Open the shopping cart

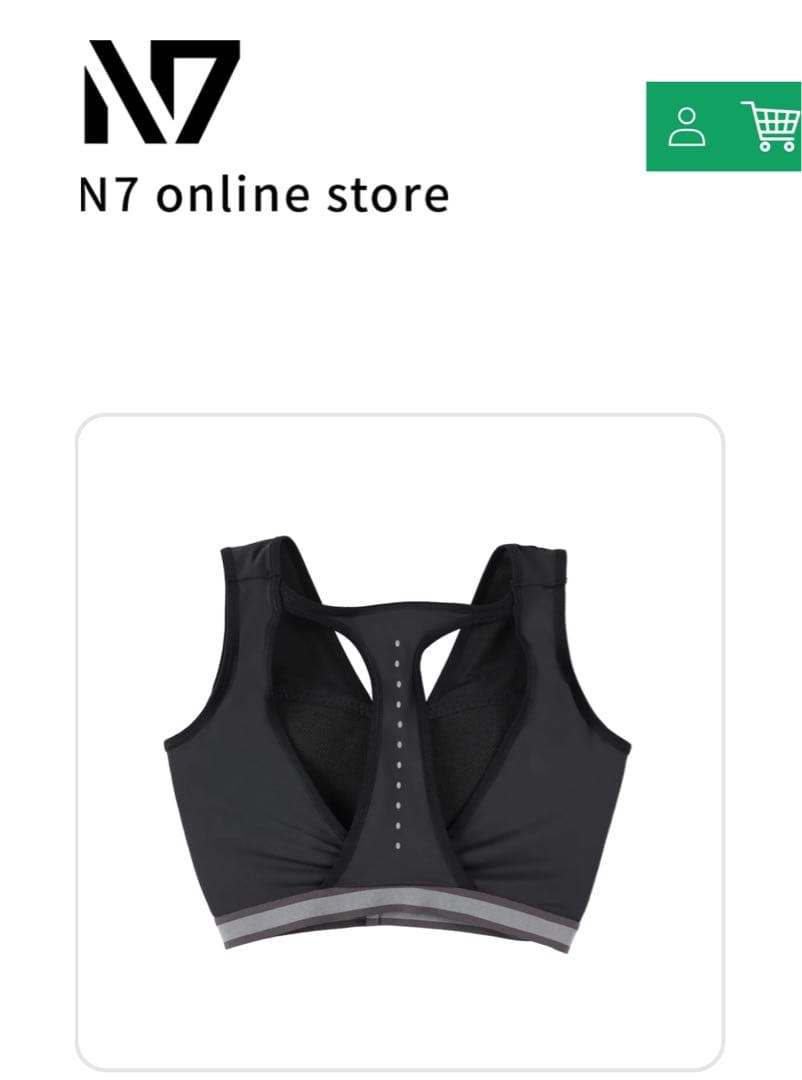pyautogui.click(x=771, y=126)
